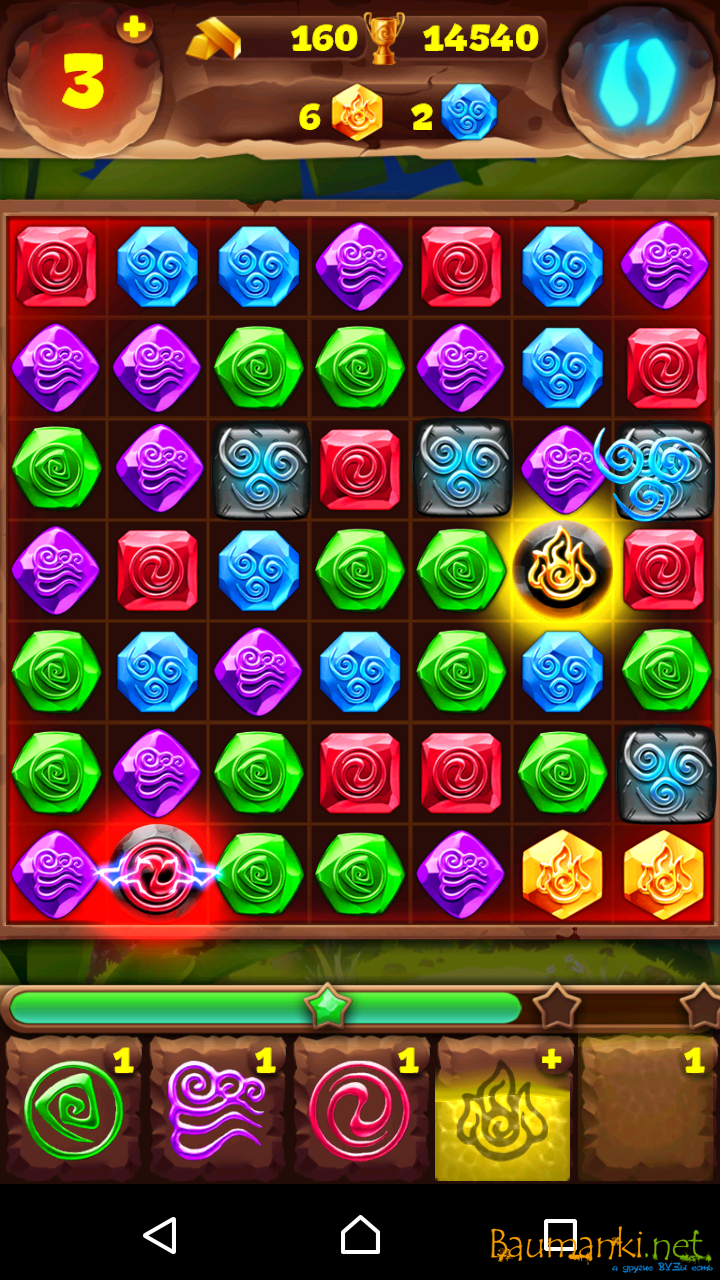Select the empty power-up slot
Screen dimensions: 720x1280
coord(647,1110)
